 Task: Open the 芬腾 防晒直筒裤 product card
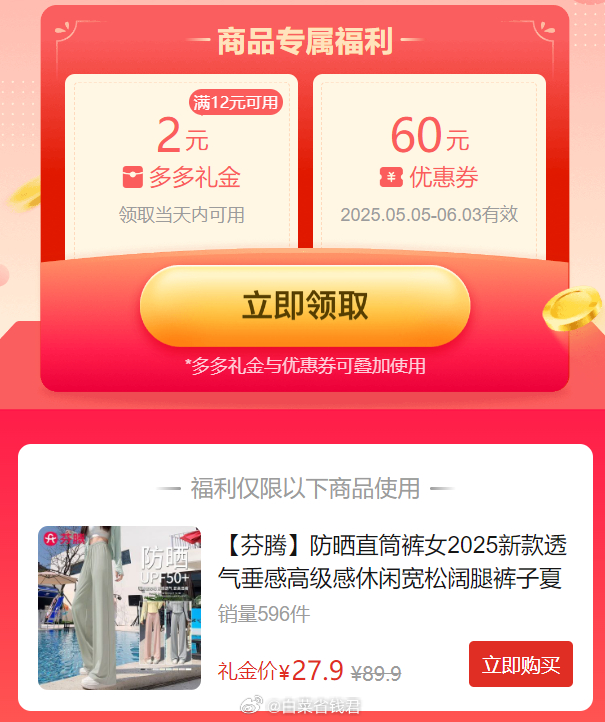(392, 562)
